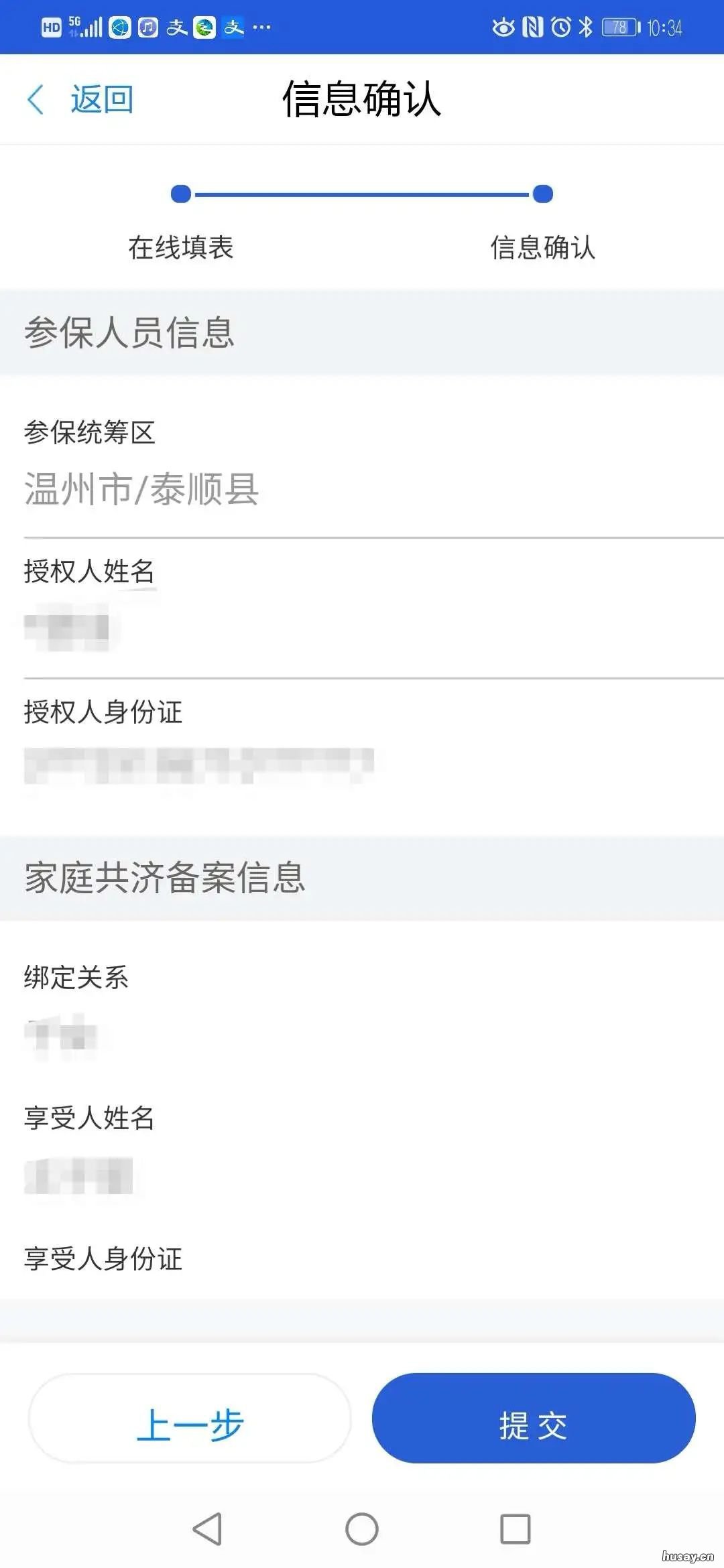This screenshot has height=1568, width=724.
Task: Tap the NFC status icon
Action: (533, 27)
